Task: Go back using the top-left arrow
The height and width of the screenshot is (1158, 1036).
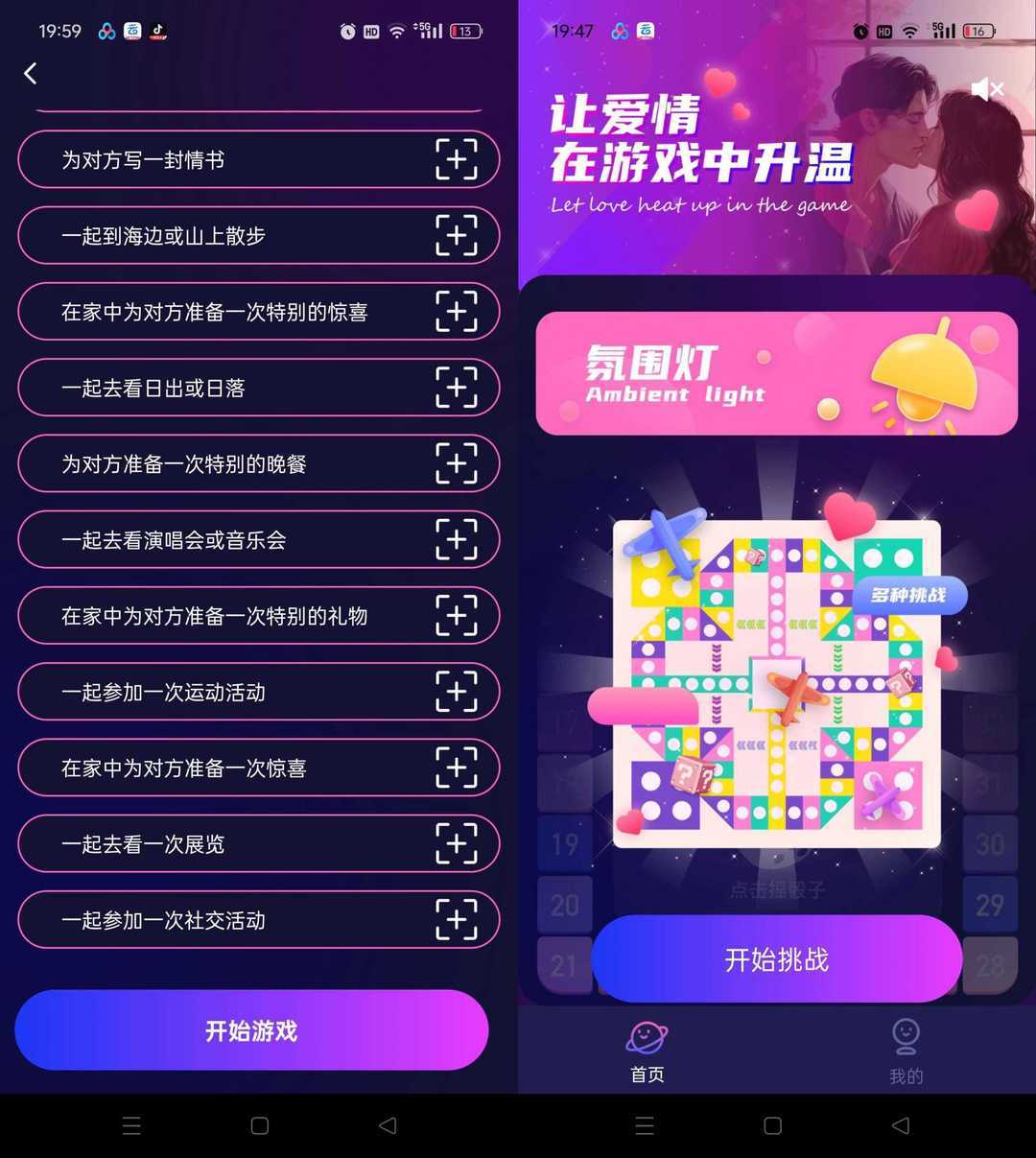Action: pyautogui.click(x=31, y=74)
